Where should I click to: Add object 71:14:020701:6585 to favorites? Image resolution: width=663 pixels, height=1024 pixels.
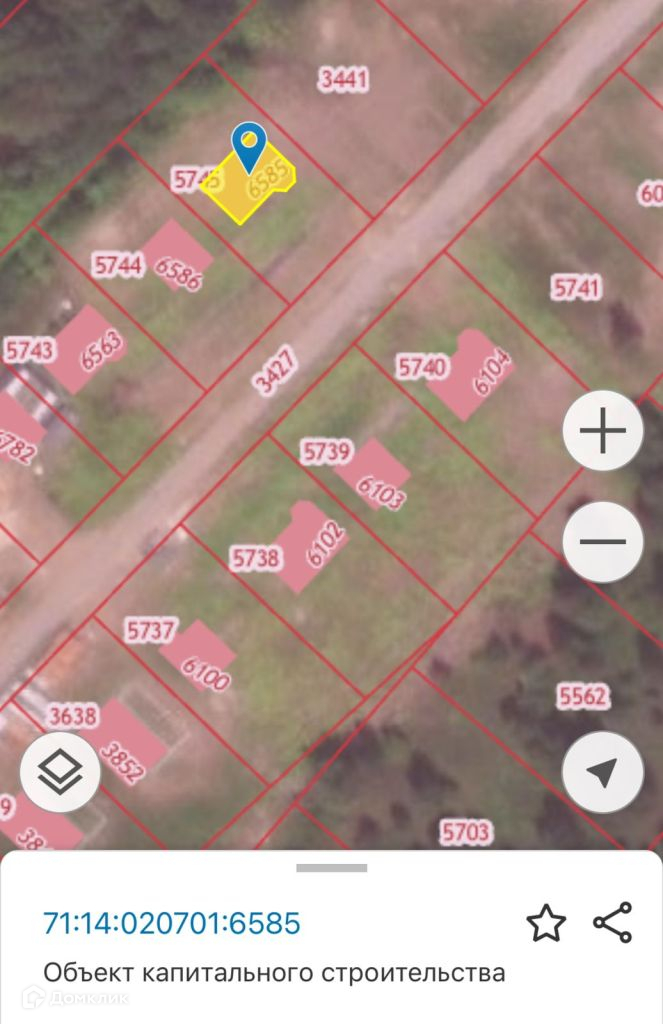coord(546,923)
